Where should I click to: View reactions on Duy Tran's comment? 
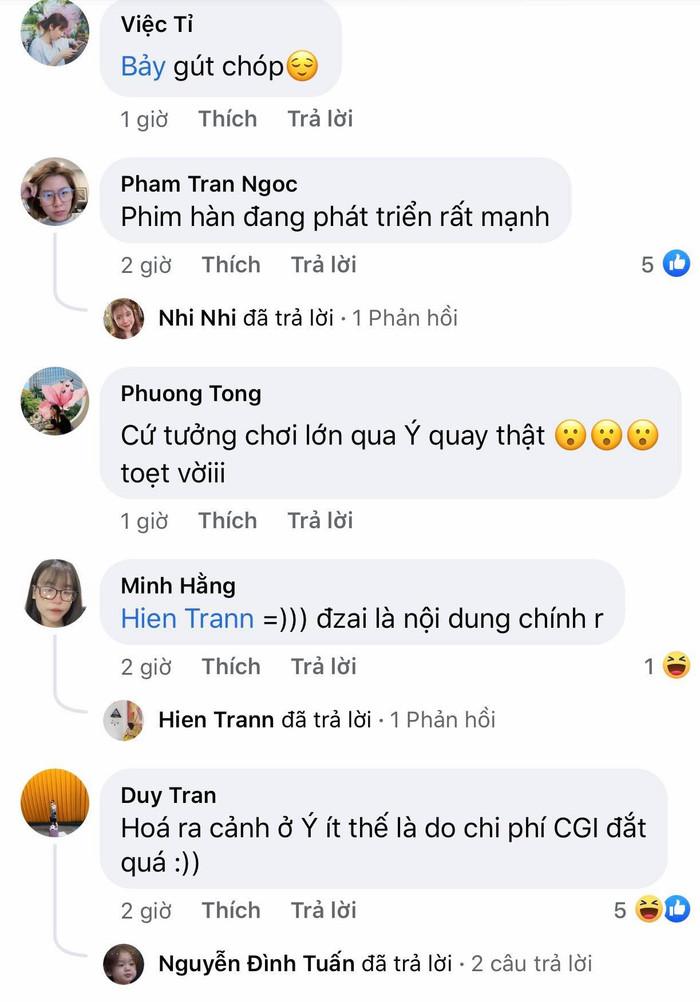point(661,910)
